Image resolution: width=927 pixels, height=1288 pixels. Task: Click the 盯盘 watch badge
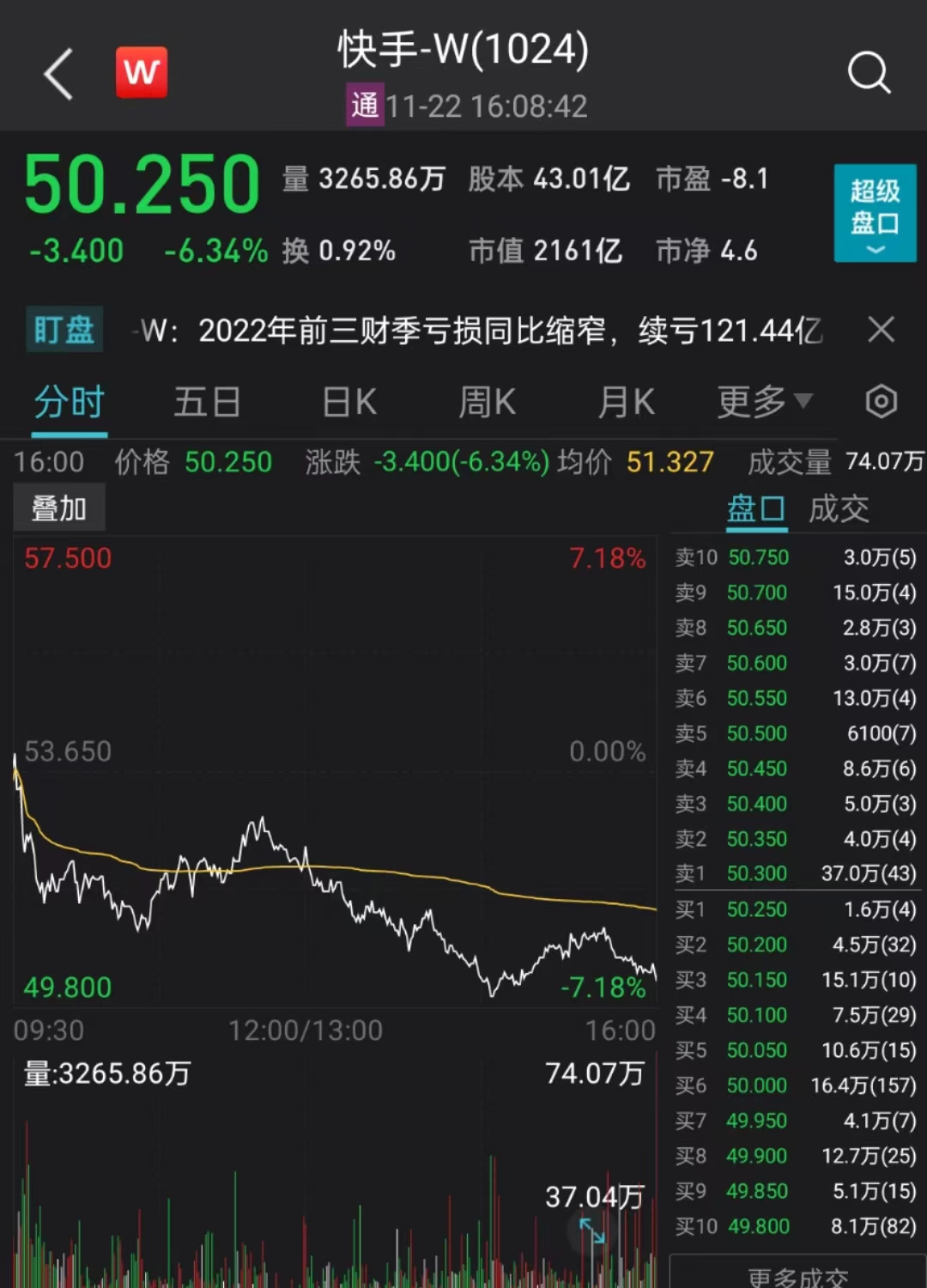coord(64,330)
